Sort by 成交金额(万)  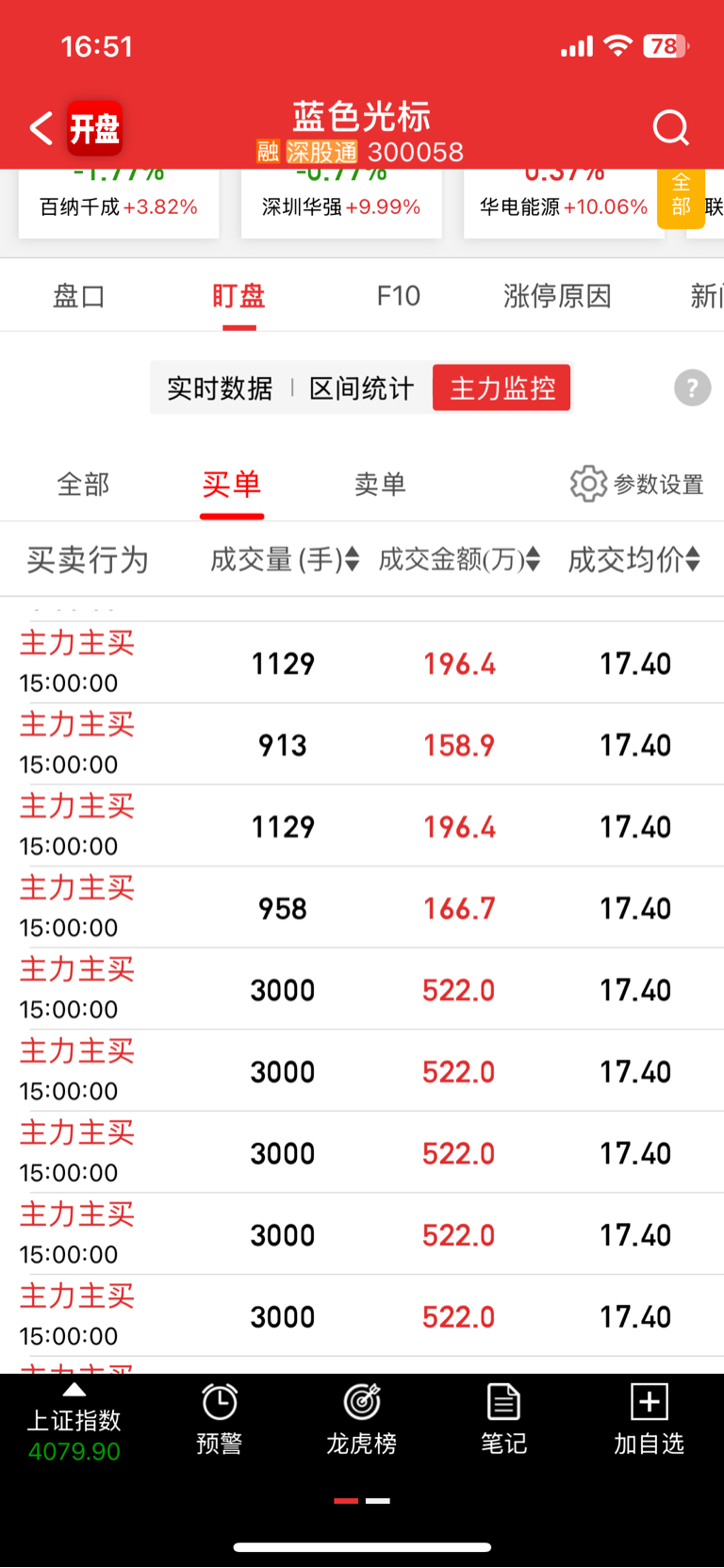[x=459, y=559]
